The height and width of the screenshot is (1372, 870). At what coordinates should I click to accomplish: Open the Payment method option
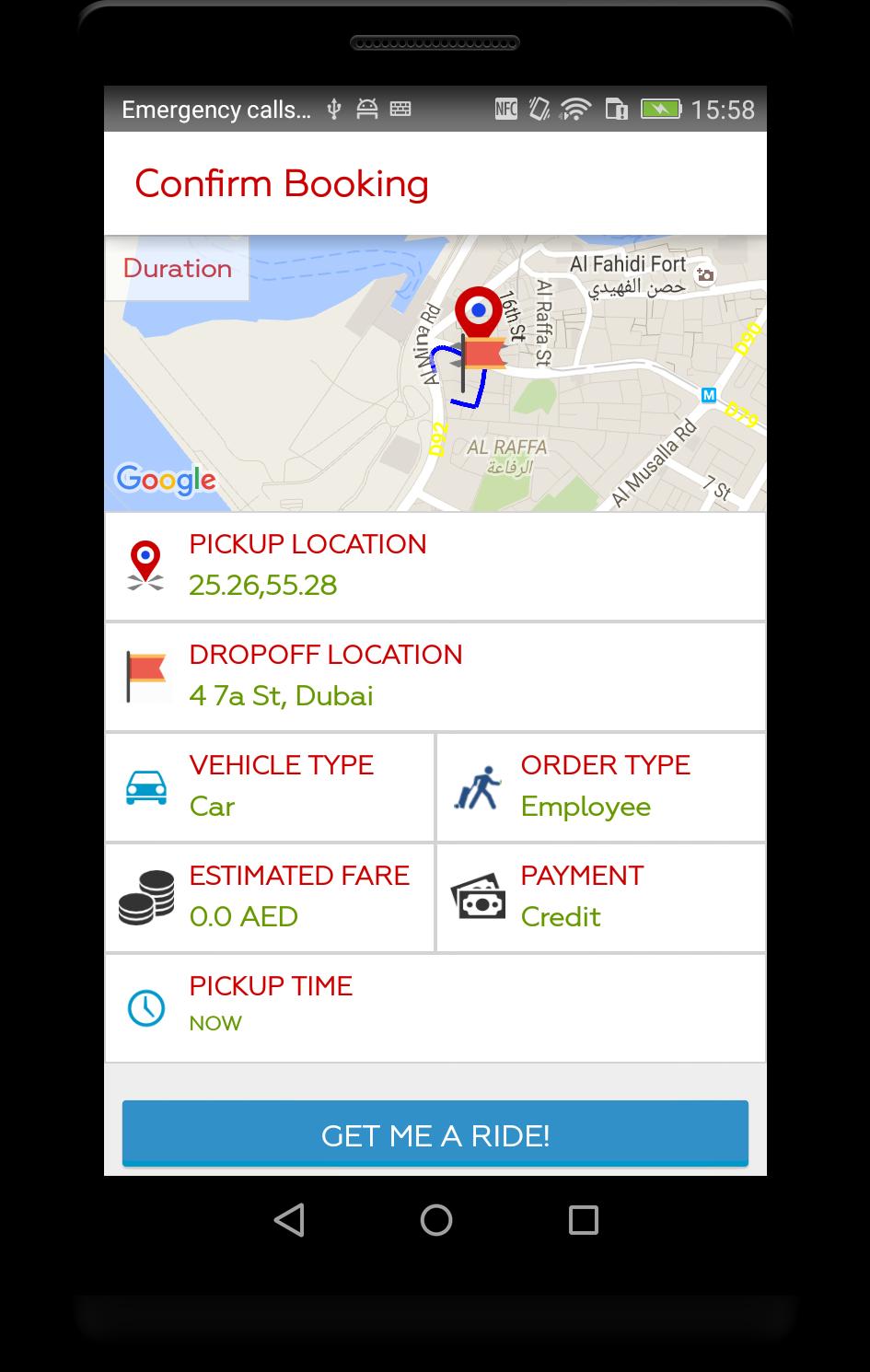600,897
